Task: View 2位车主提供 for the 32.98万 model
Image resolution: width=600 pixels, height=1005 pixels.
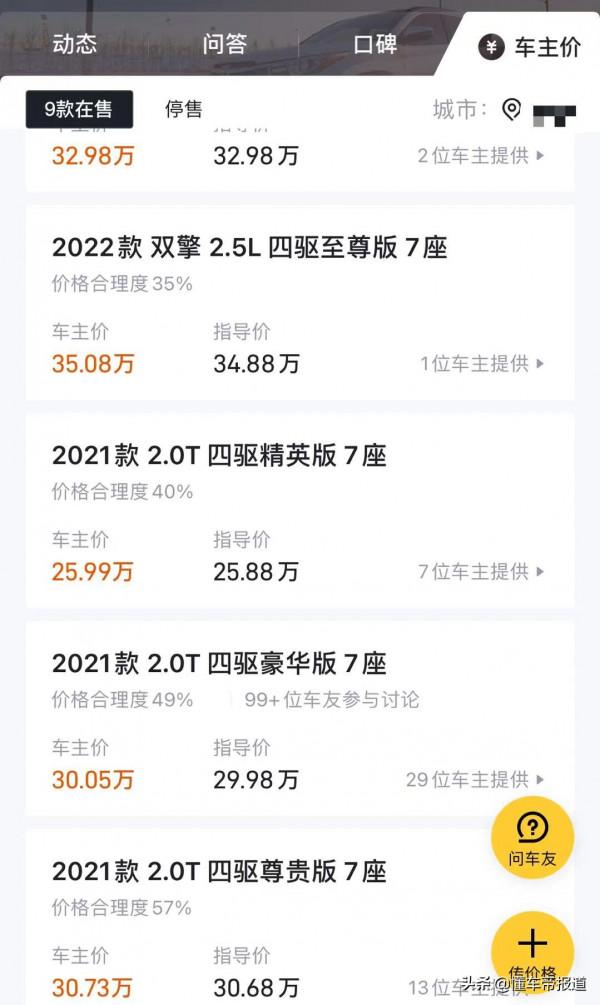Action: (481, 156)
